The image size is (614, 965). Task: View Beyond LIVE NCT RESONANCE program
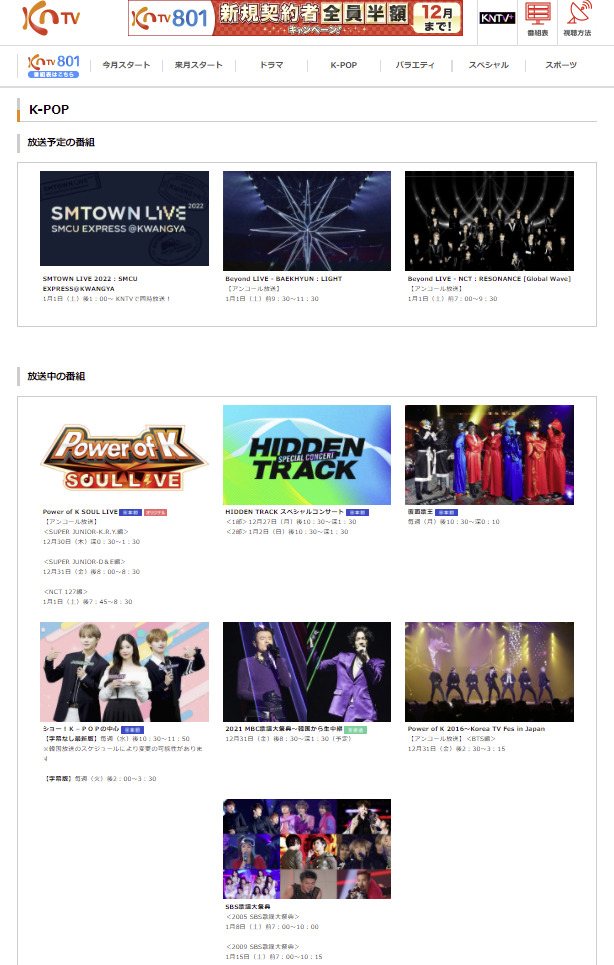489,218
